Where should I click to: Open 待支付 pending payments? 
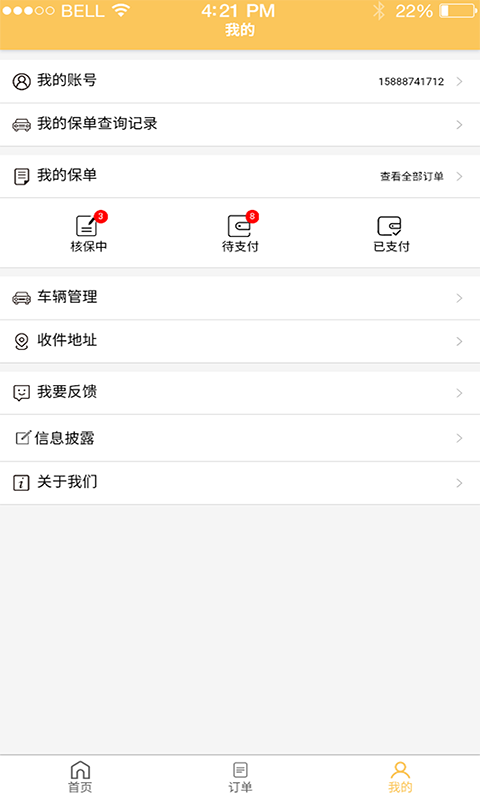[240, 233]
